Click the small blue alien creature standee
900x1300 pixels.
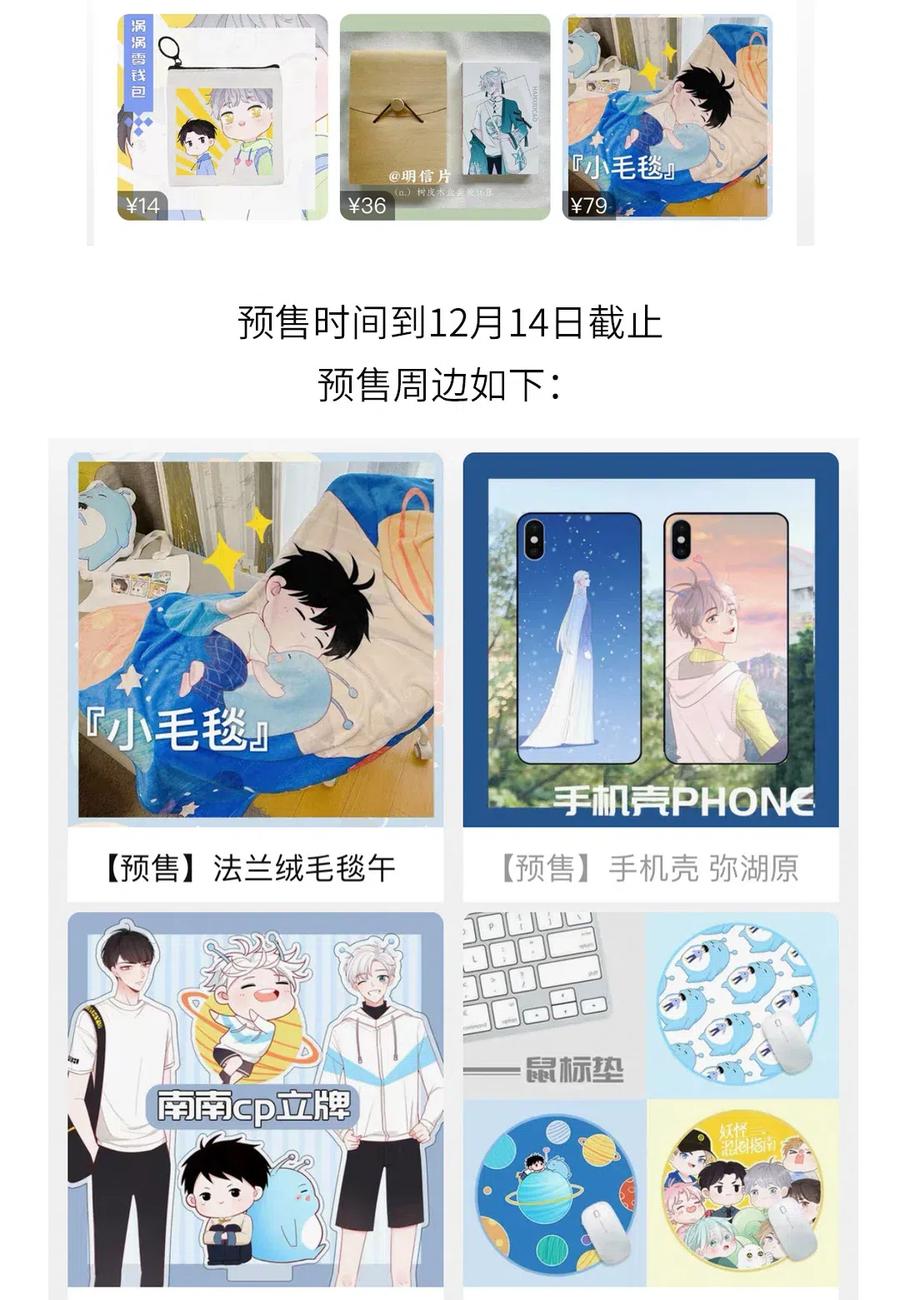(x=295, y=1200)
